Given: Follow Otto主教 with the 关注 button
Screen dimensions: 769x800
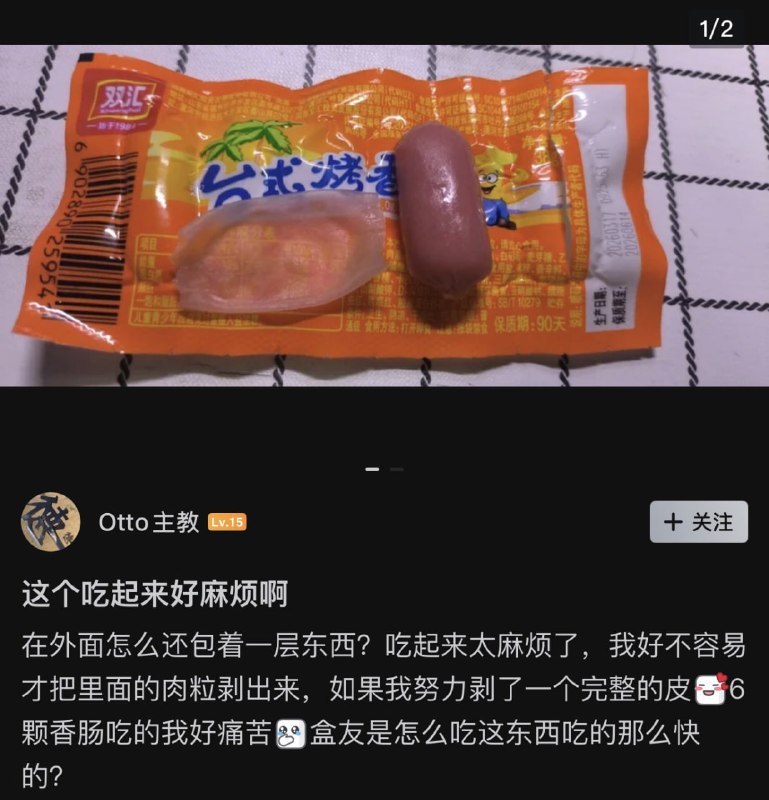Looking at the screenshot, I should [698, 522].
